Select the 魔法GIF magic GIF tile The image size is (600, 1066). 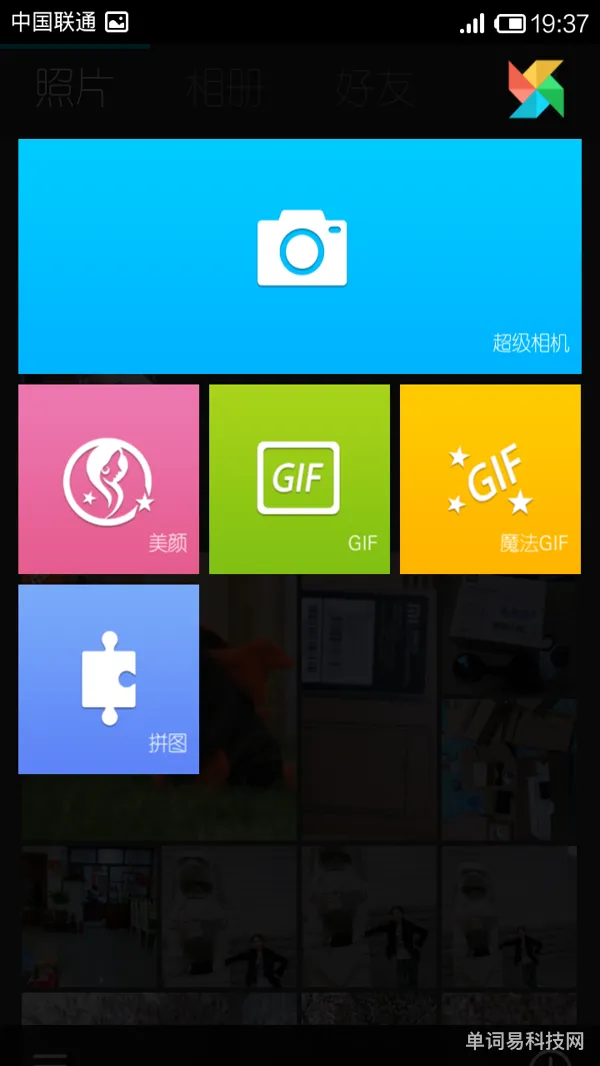[490, 479]
